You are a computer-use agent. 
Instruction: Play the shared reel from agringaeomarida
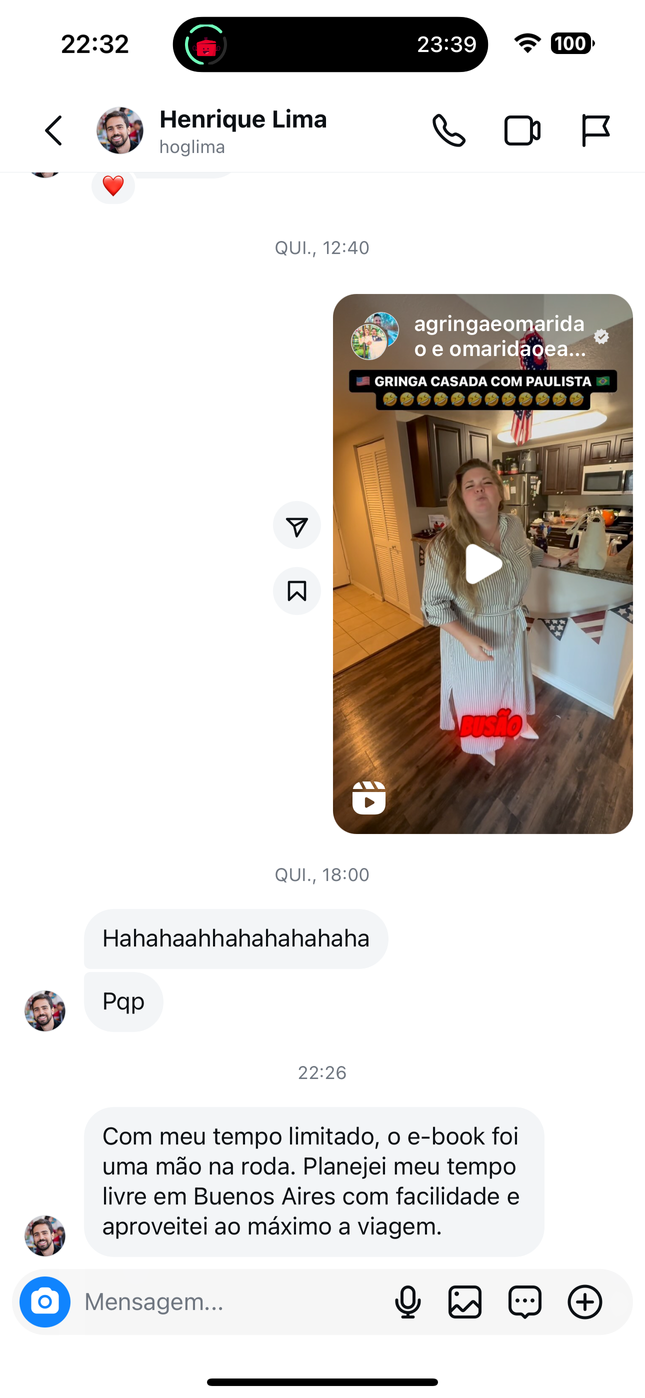[x=483, y=564]
